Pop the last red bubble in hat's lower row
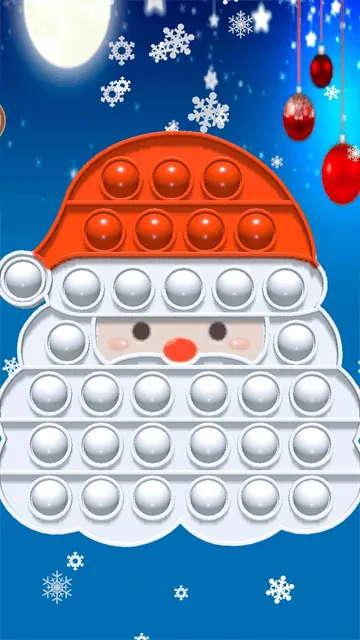The image size is (360, 640). pyautogui.click(x=256, y=230)
